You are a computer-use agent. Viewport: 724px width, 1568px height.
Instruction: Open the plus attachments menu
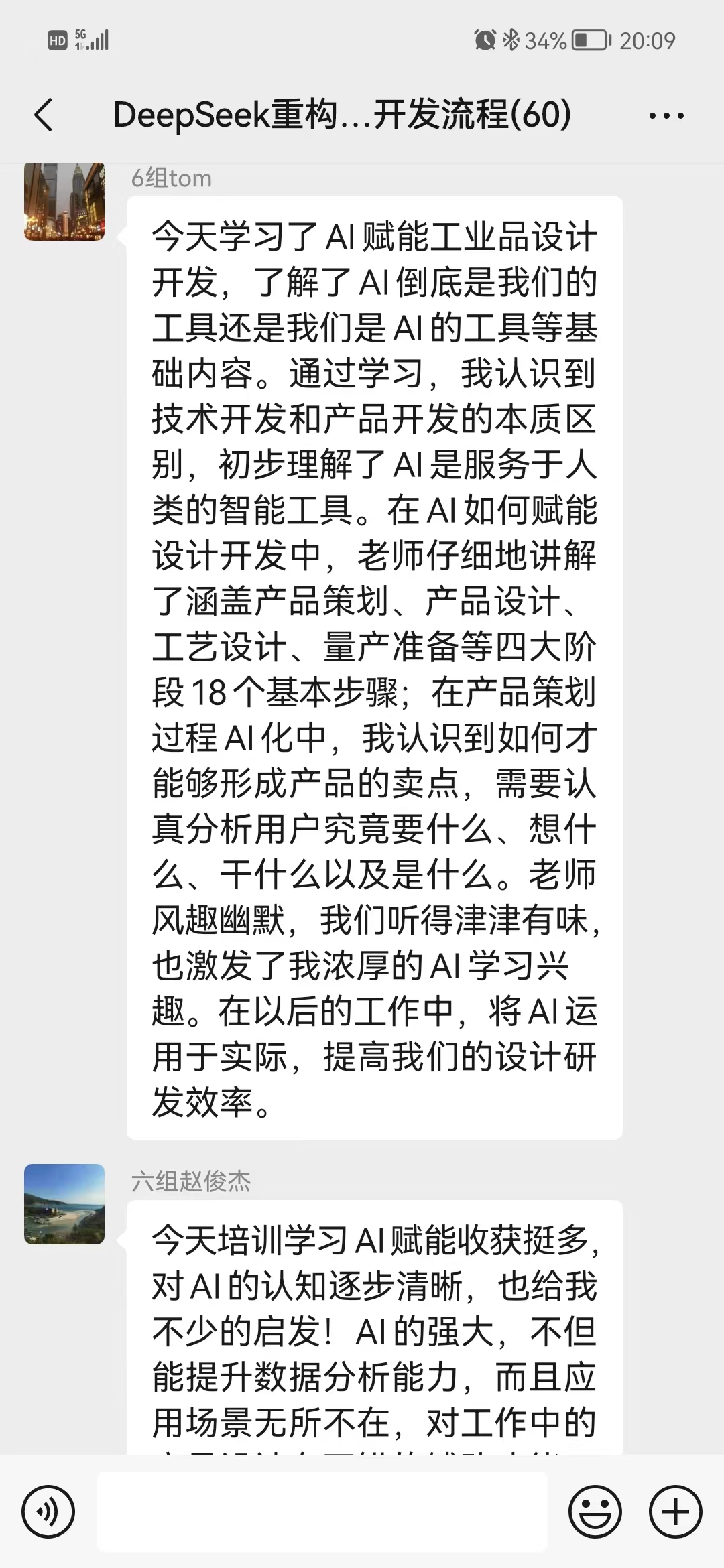pyautogui.click(x=675, y=1512)
